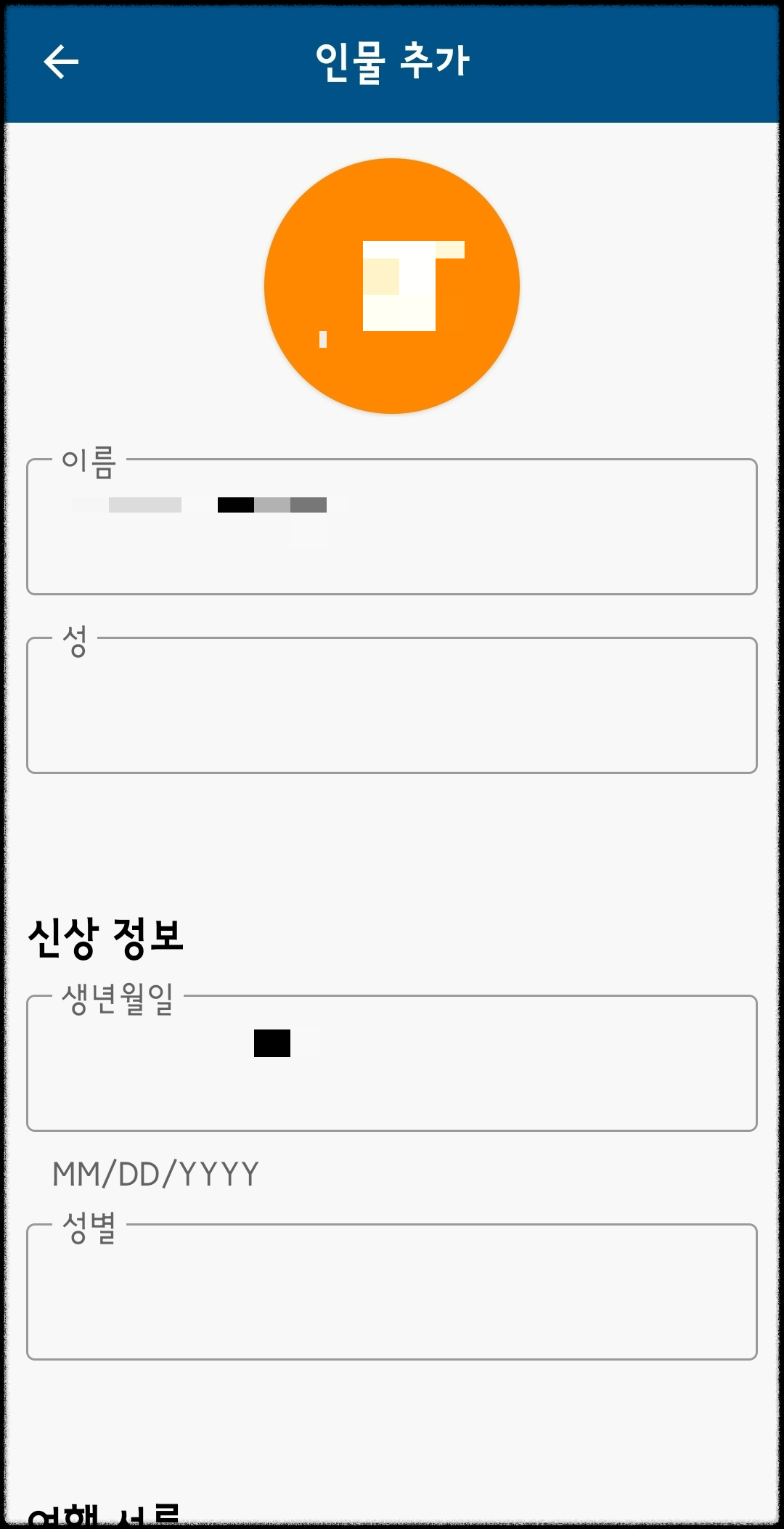Focus the 성 last name field
Image resolution: width=784 pixels, height=1529 pixels.
(x=392, y=704)
